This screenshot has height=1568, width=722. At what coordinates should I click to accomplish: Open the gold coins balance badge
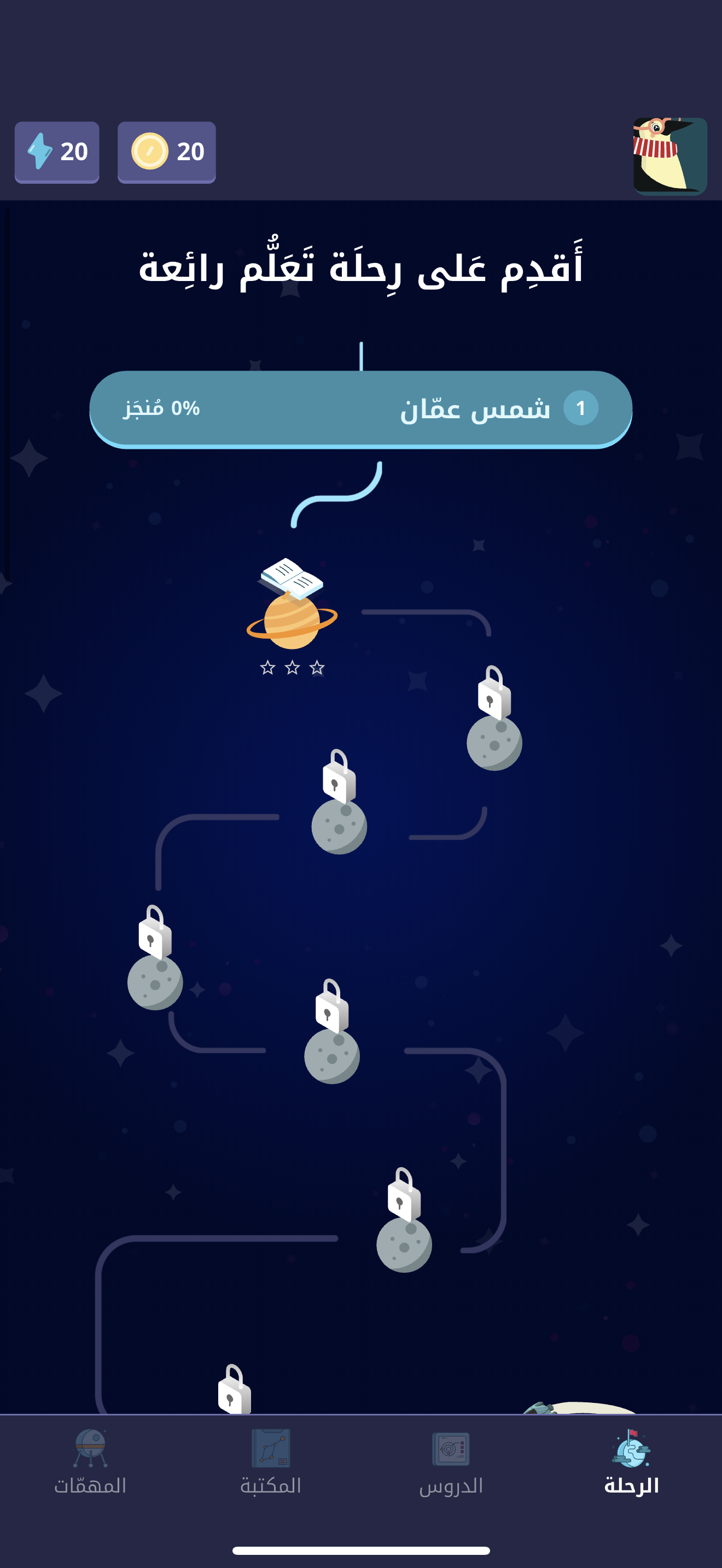click(x=166, y=151)
